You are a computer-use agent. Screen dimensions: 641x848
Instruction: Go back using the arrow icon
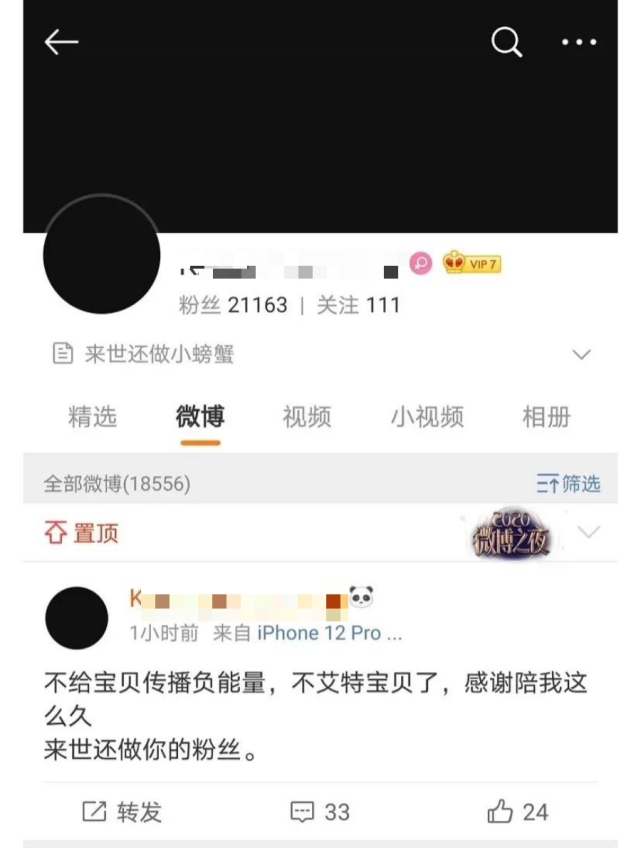pyautogui.click(x=61, y=42)
